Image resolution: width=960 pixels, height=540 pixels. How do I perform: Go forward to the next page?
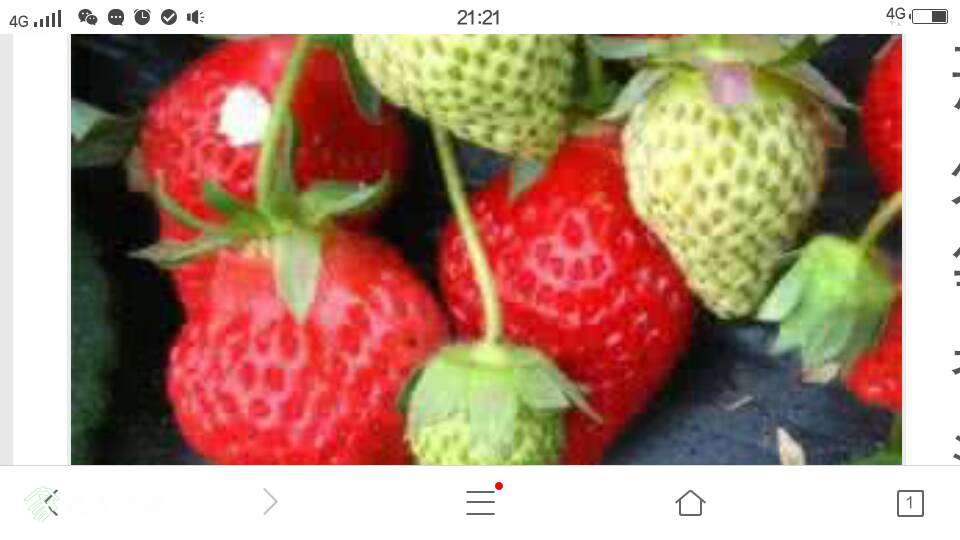point(270,502)
